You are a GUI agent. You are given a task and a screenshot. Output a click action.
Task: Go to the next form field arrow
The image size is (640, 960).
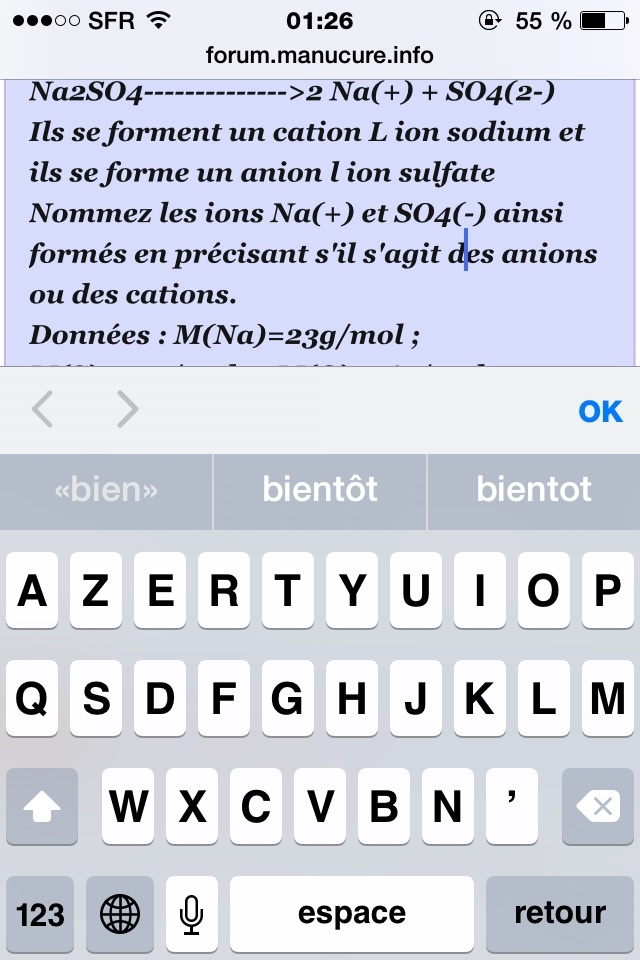127,410
